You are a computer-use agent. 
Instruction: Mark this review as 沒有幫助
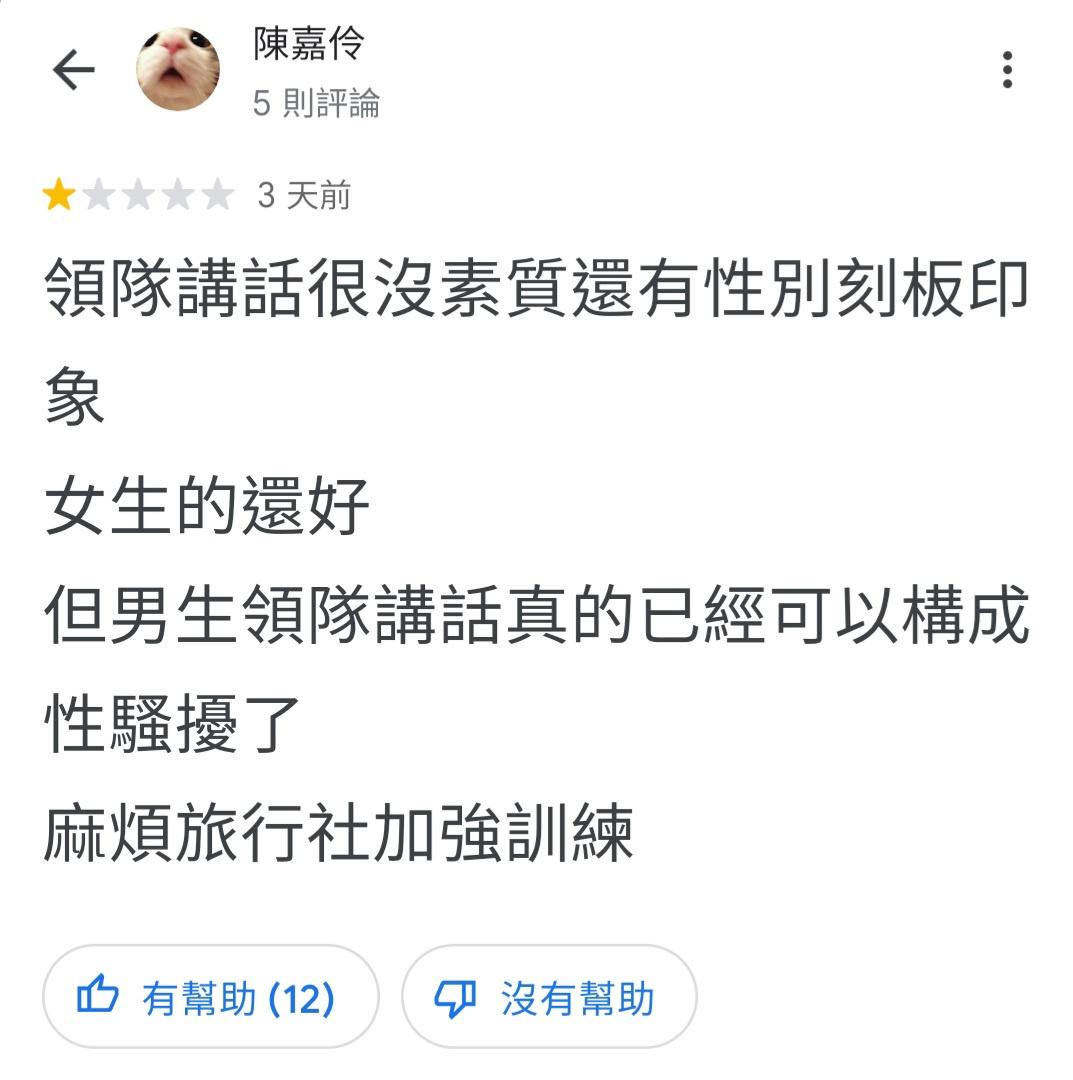point(549,997)
